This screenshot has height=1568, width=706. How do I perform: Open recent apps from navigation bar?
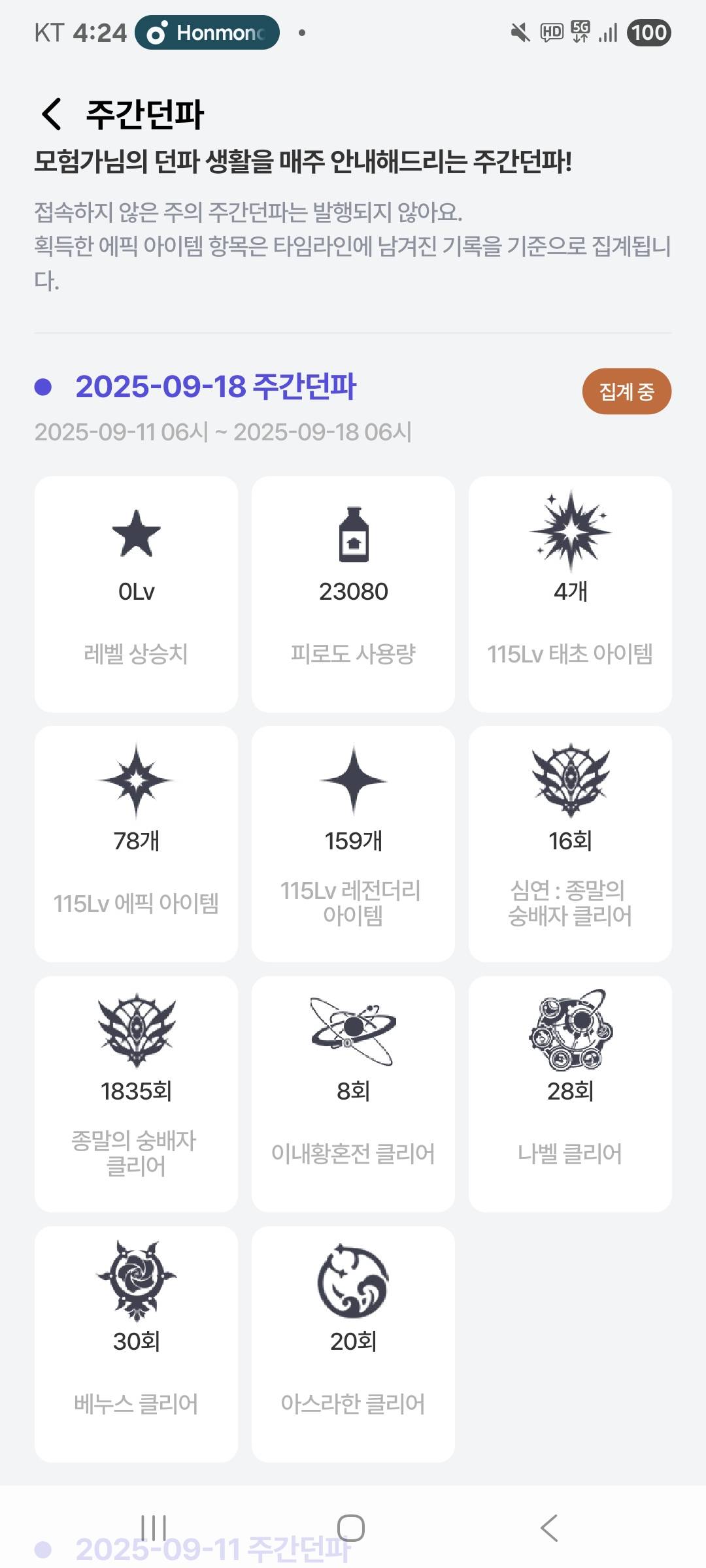[x=154, y=1528]
